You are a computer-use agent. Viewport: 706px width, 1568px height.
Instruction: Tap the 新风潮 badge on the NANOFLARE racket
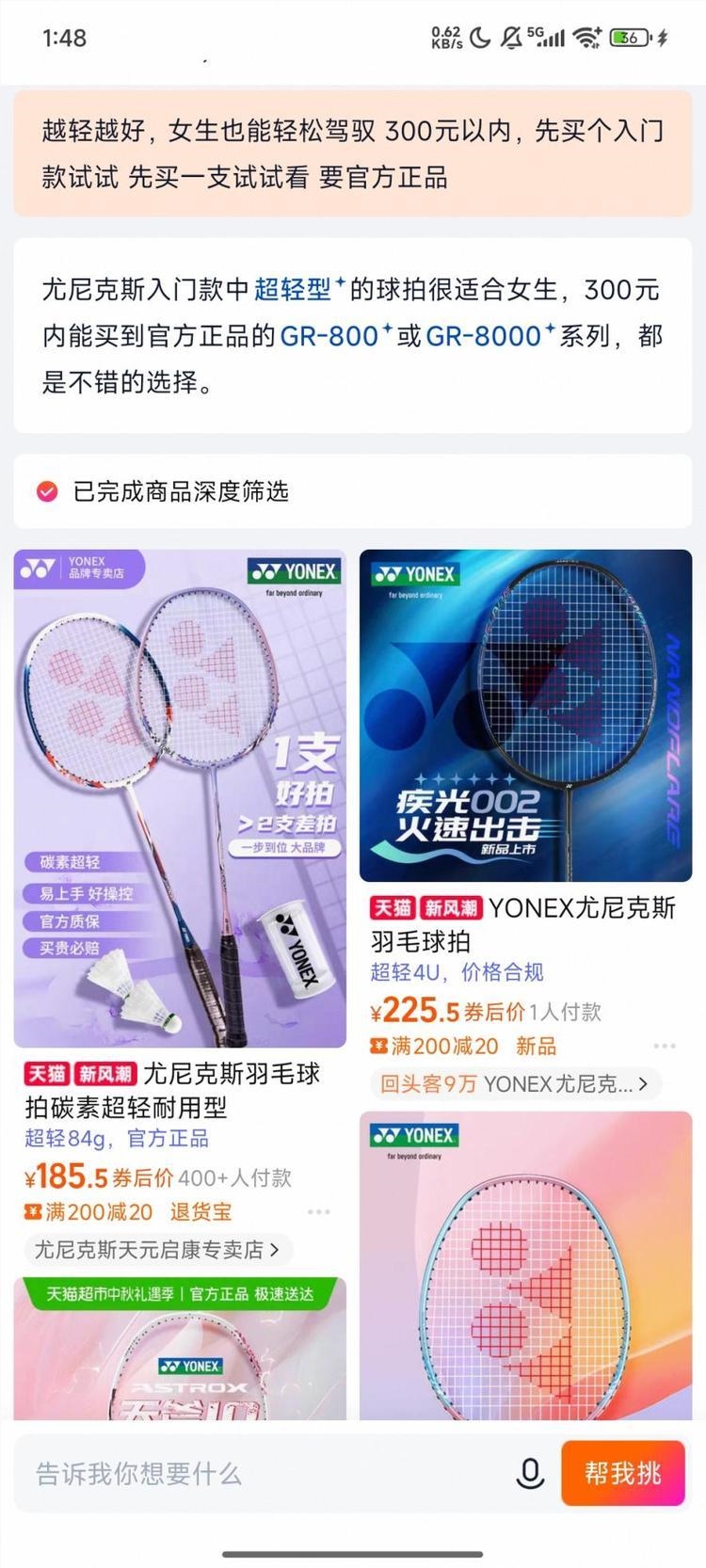pyautogui.click(x=448, y=910)
